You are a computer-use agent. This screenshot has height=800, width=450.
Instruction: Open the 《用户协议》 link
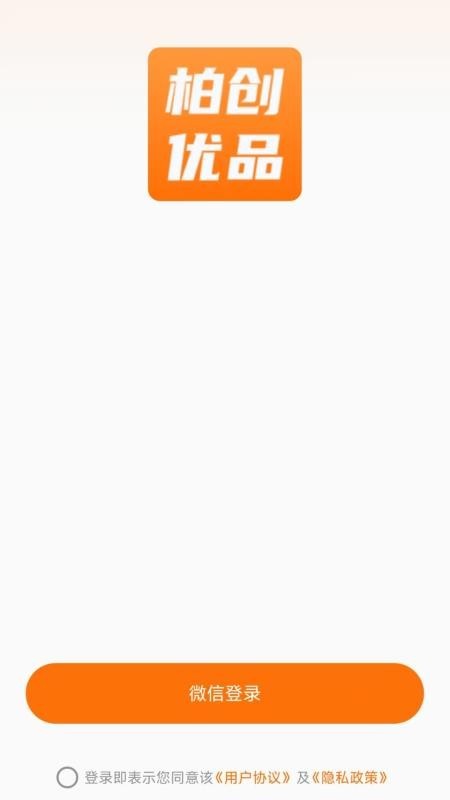tap(253, 778)
